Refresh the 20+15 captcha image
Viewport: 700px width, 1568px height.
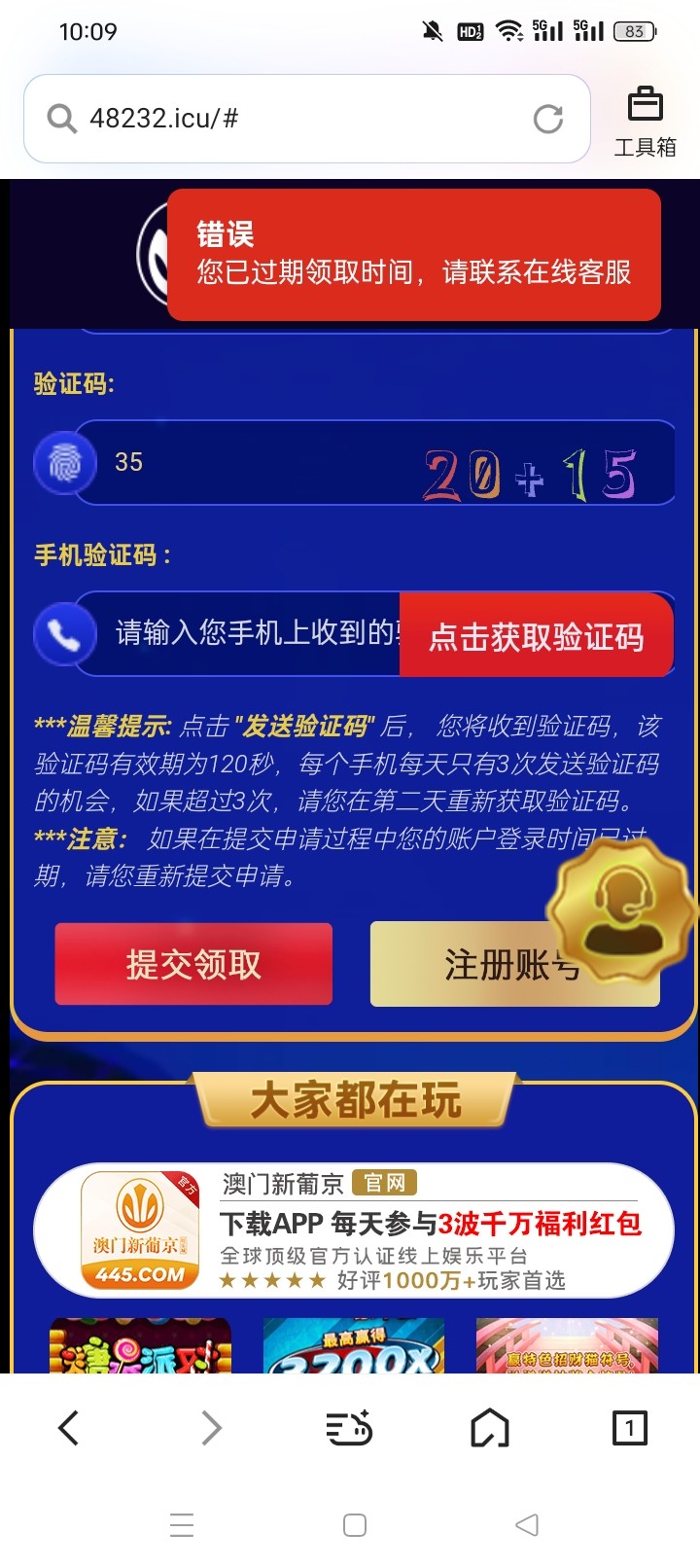(530, 476)
